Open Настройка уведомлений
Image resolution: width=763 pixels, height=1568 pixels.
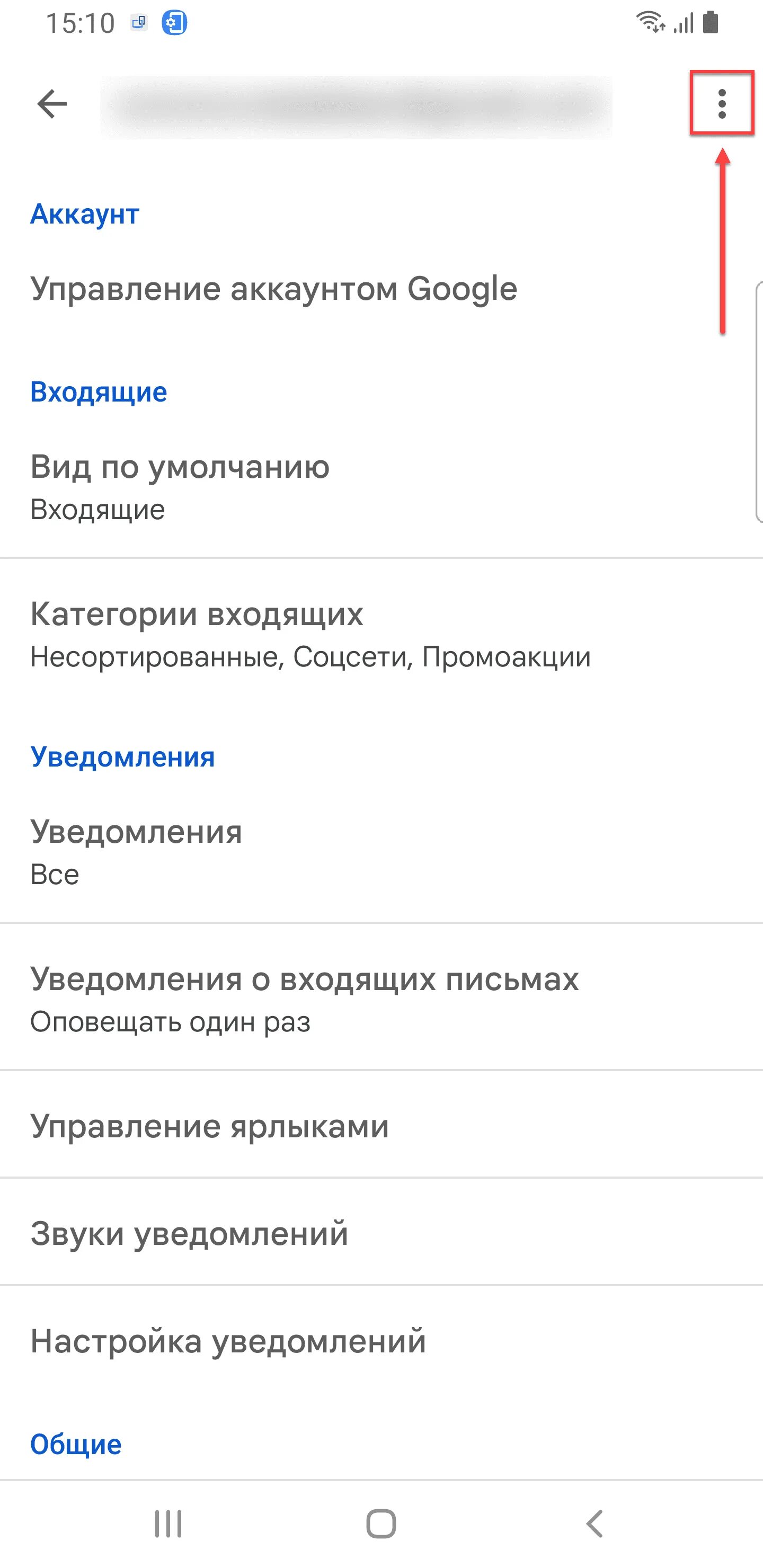[x=381, y=1340]
